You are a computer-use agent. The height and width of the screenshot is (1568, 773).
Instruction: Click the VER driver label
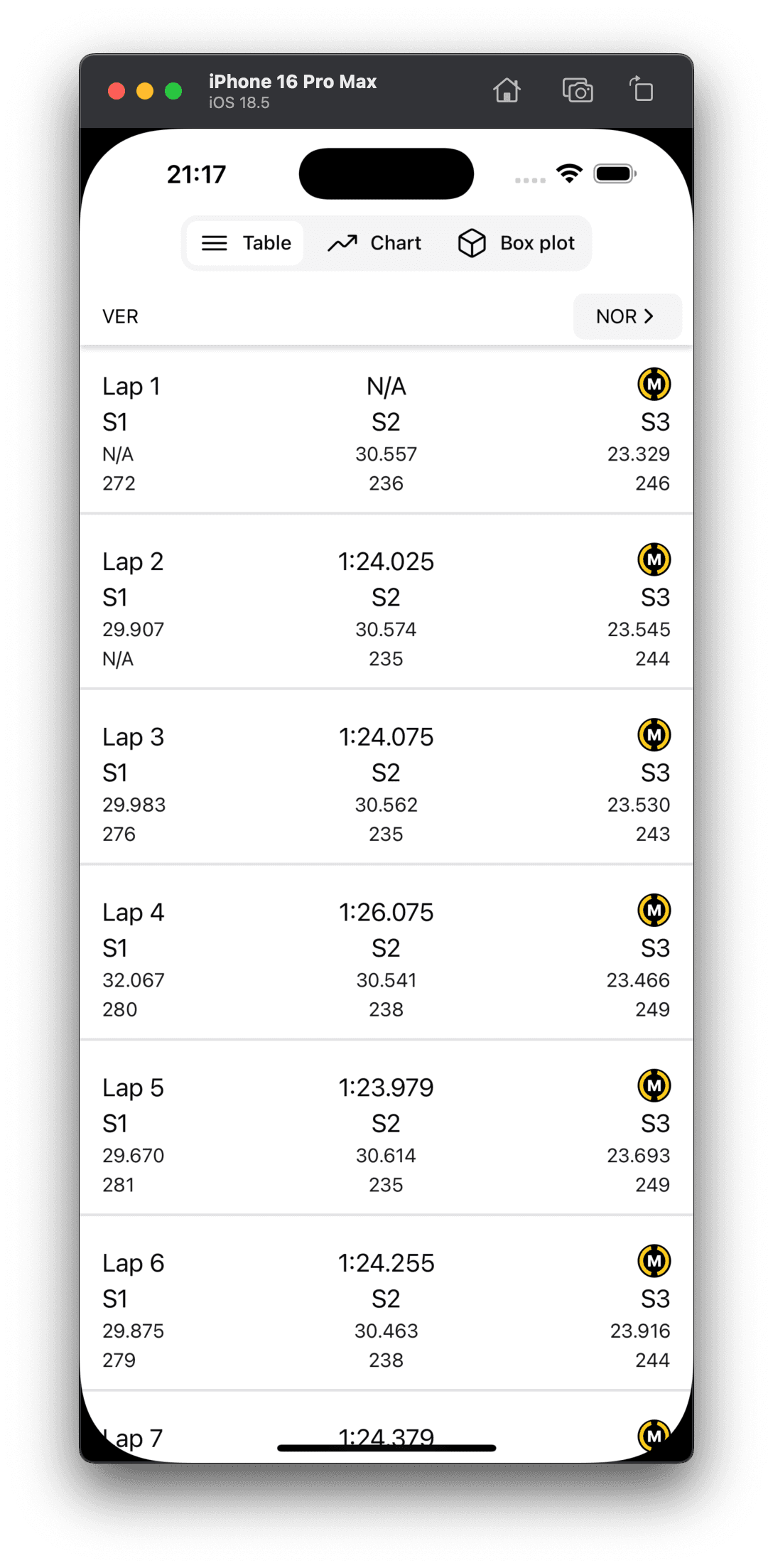120,316
